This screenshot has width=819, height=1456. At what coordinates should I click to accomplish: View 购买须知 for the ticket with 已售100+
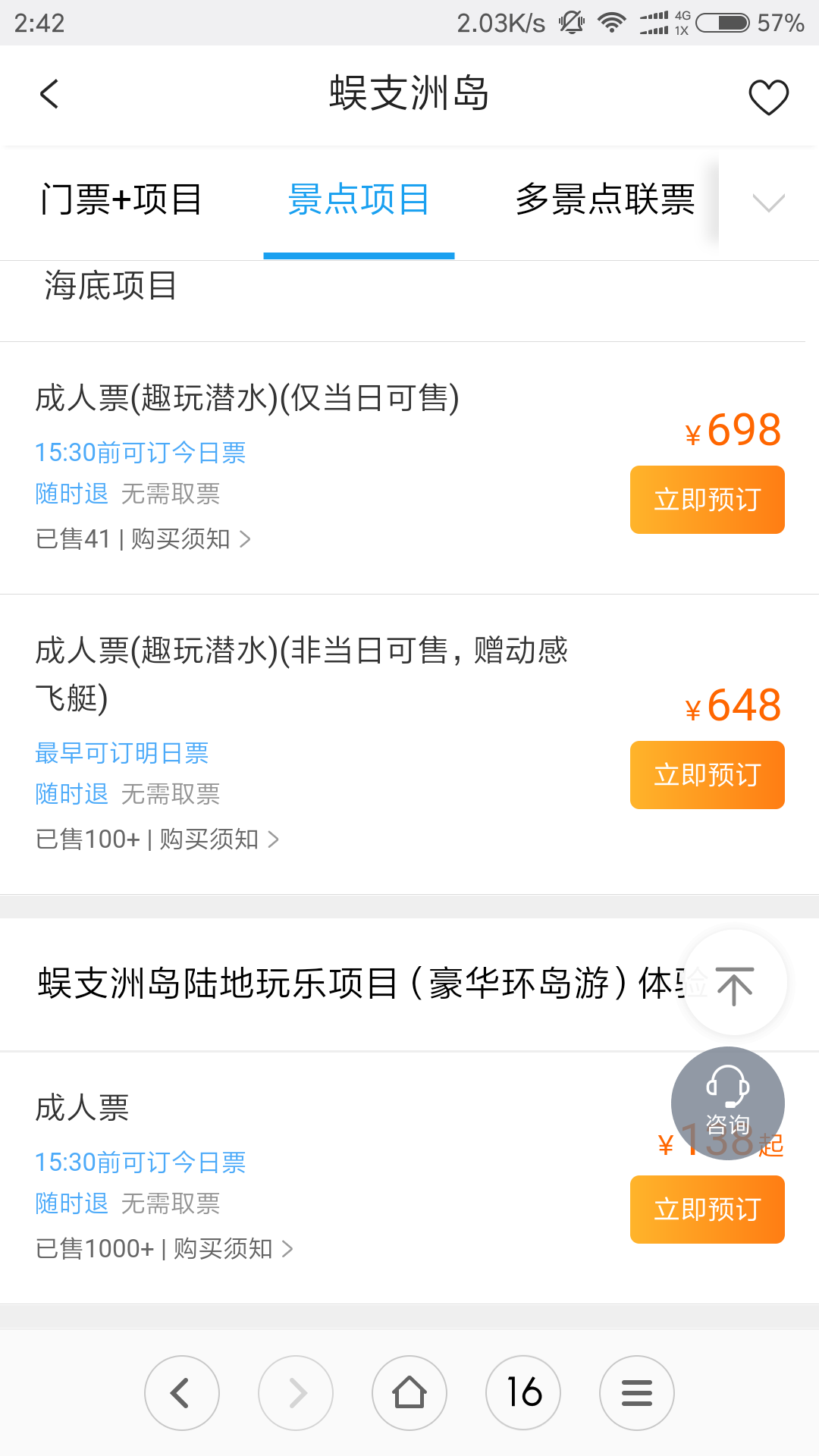[x=219, y=839]
